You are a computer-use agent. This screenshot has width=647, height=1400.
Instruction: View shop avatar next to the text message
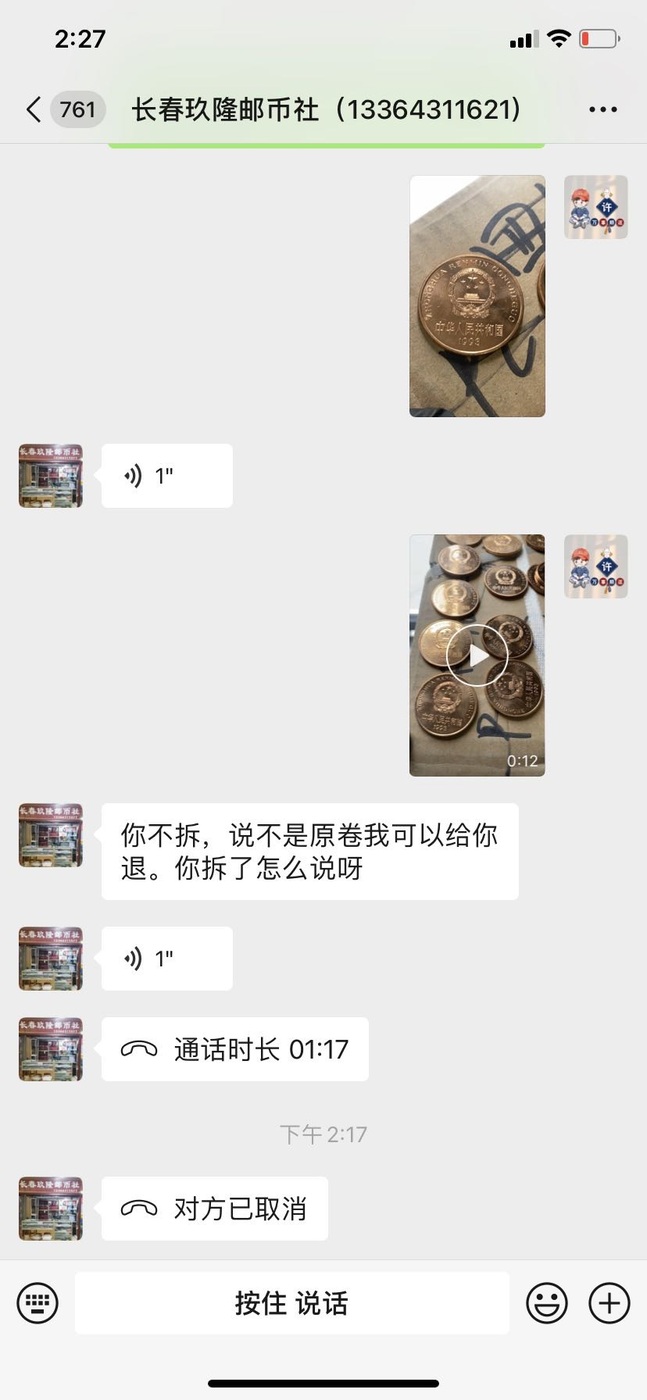(x=51, y=835)
